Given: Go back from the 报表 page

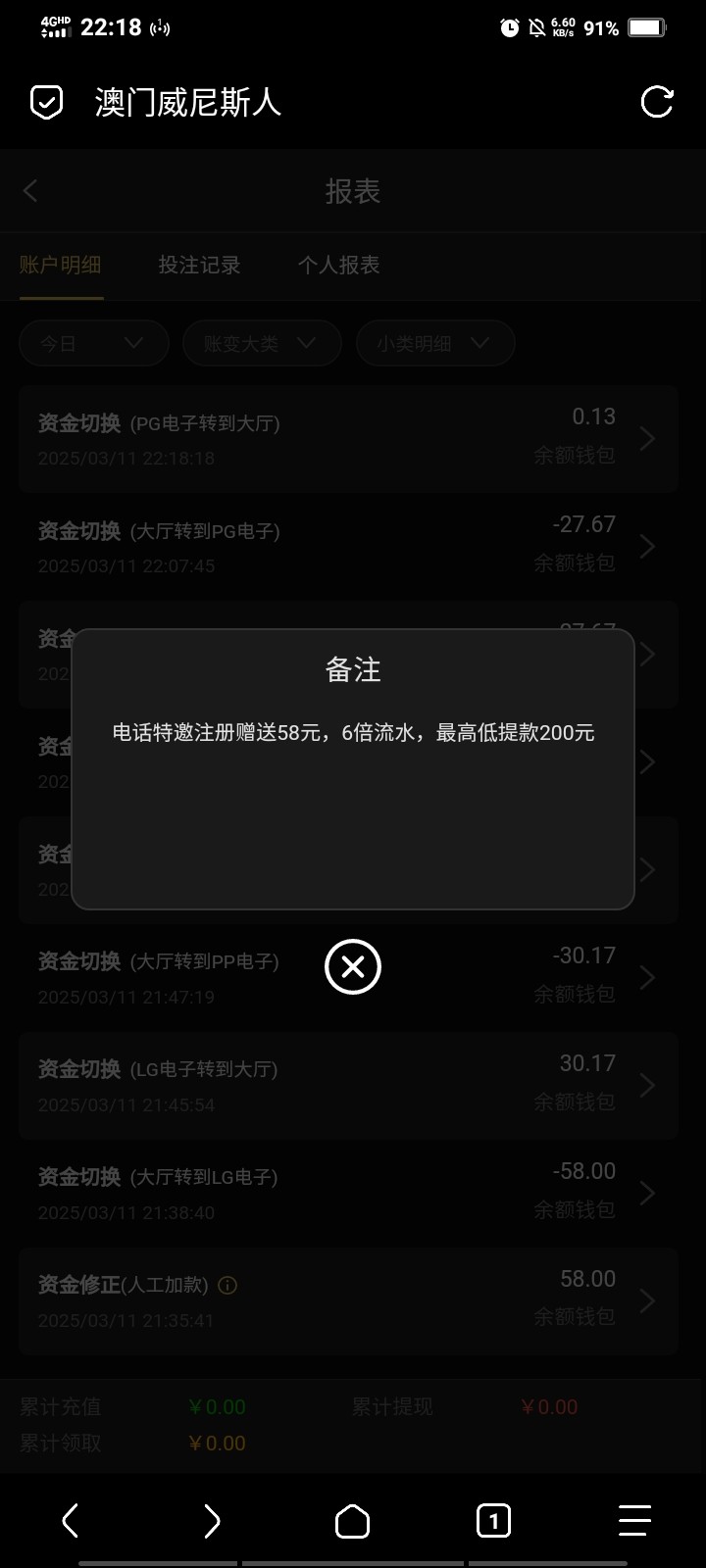Looking at the screenshot, I should click(31, 191).
